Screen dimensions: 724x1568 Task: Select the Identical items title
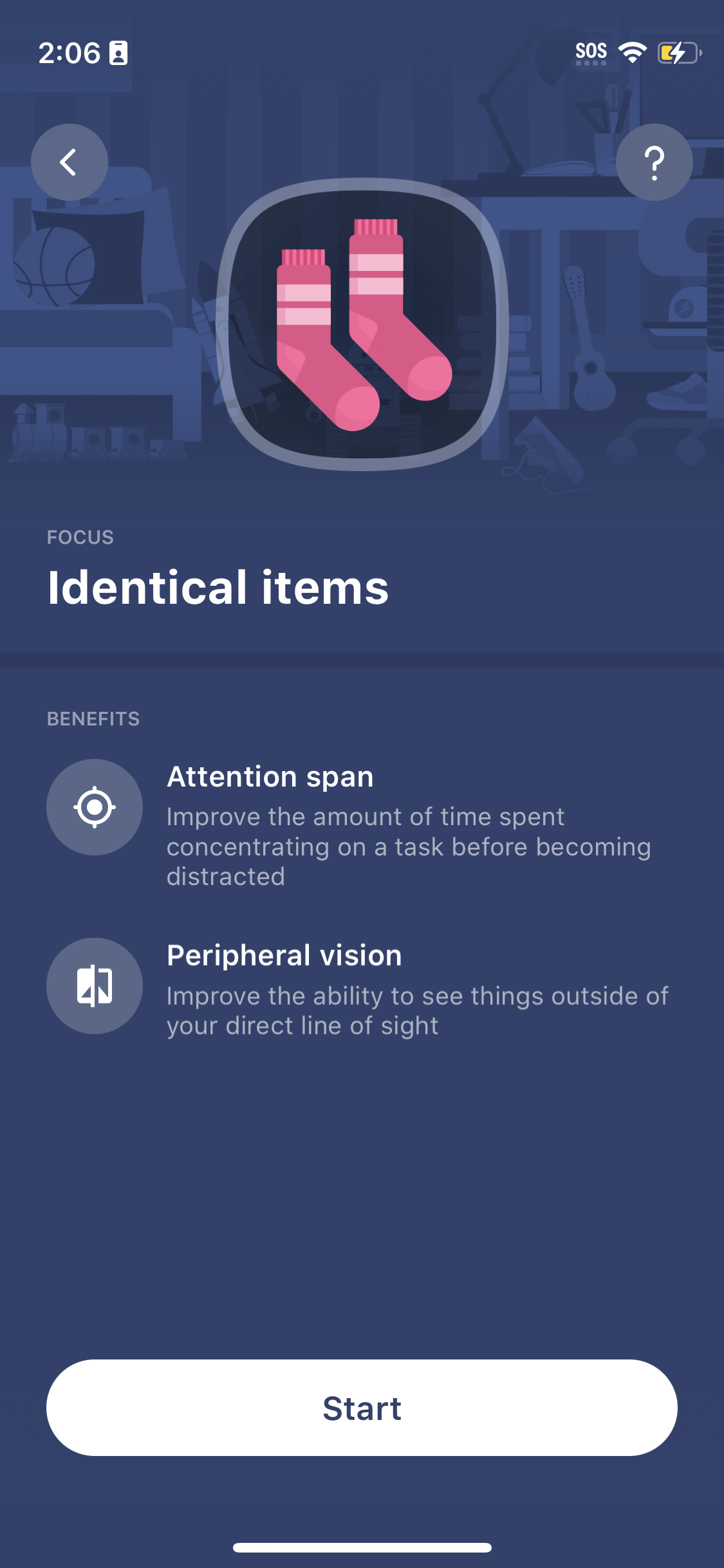(218, 588)
